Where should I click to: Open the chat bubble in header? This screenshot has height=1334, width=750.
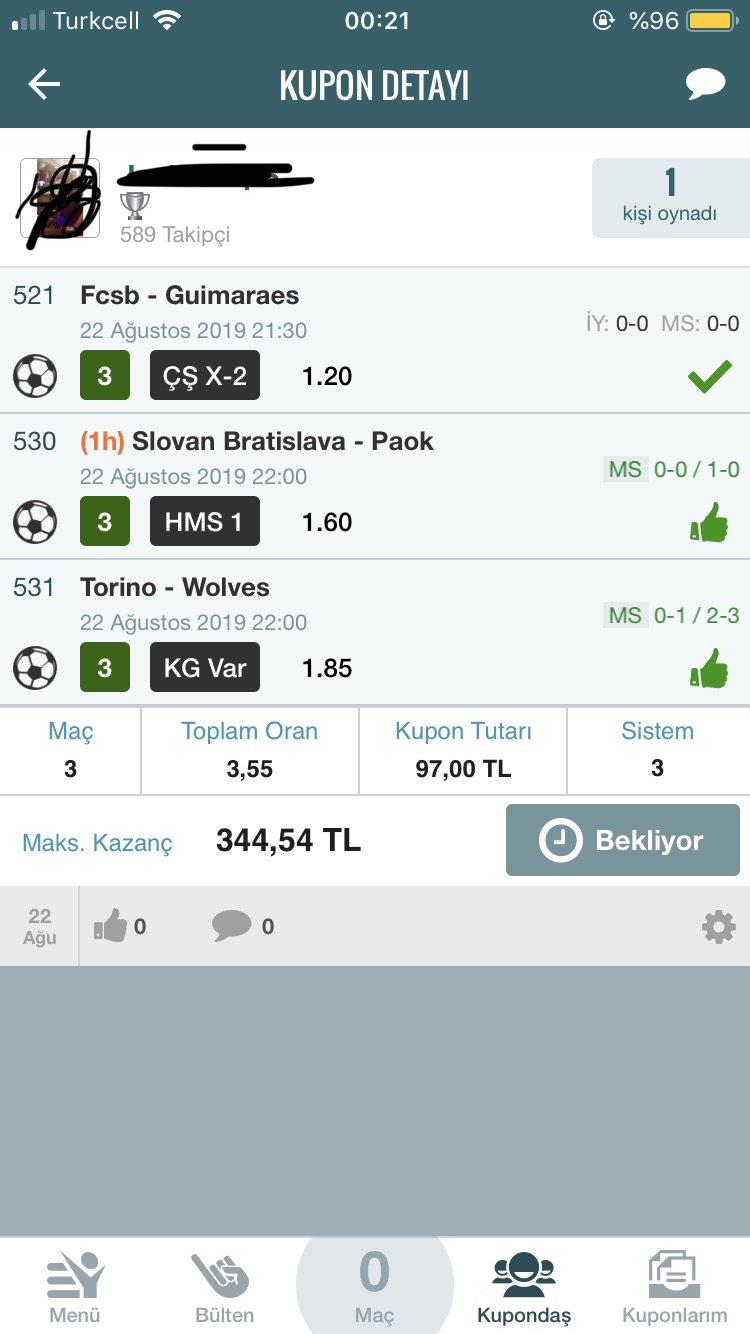tap(705, 85)
